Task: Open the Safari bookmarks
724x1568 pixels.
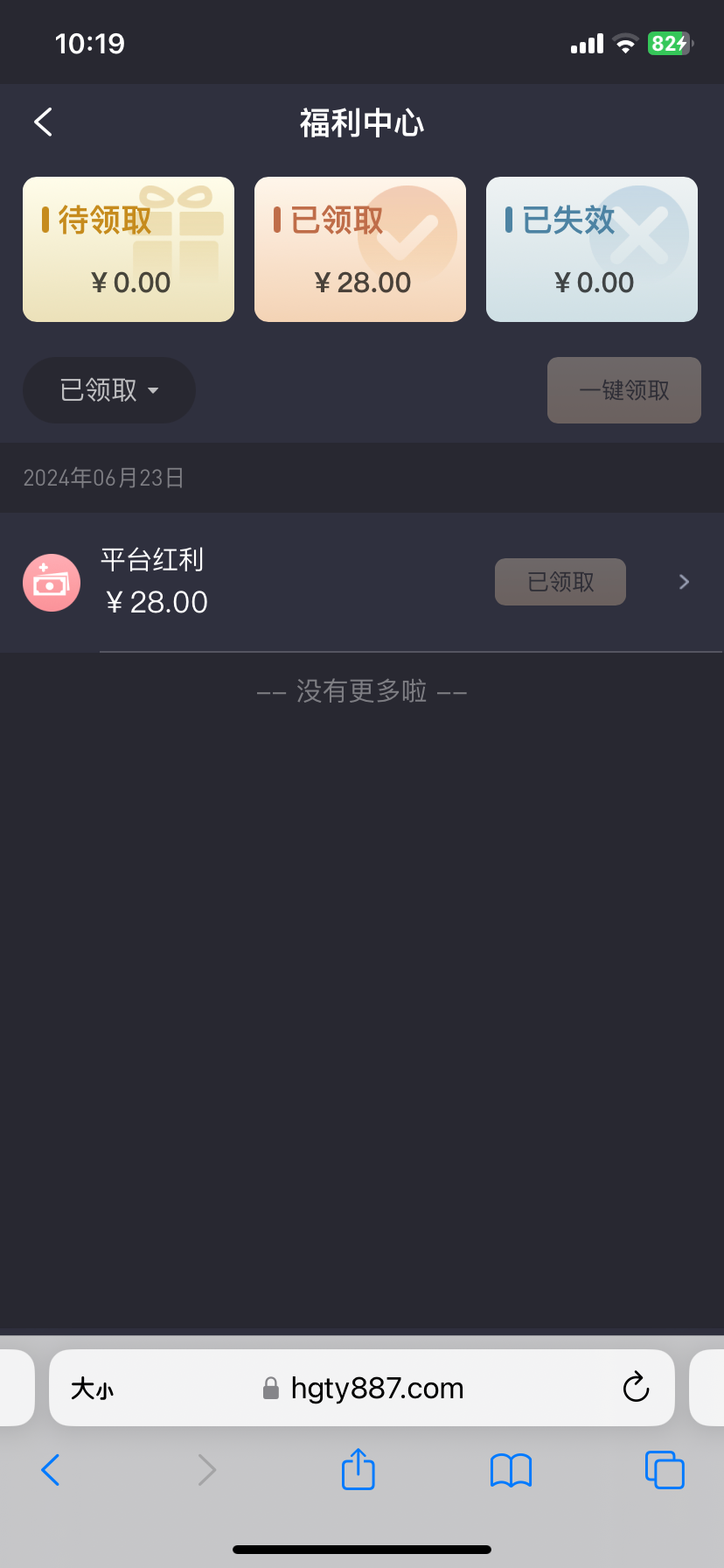Action: [x=512, y=1470]
